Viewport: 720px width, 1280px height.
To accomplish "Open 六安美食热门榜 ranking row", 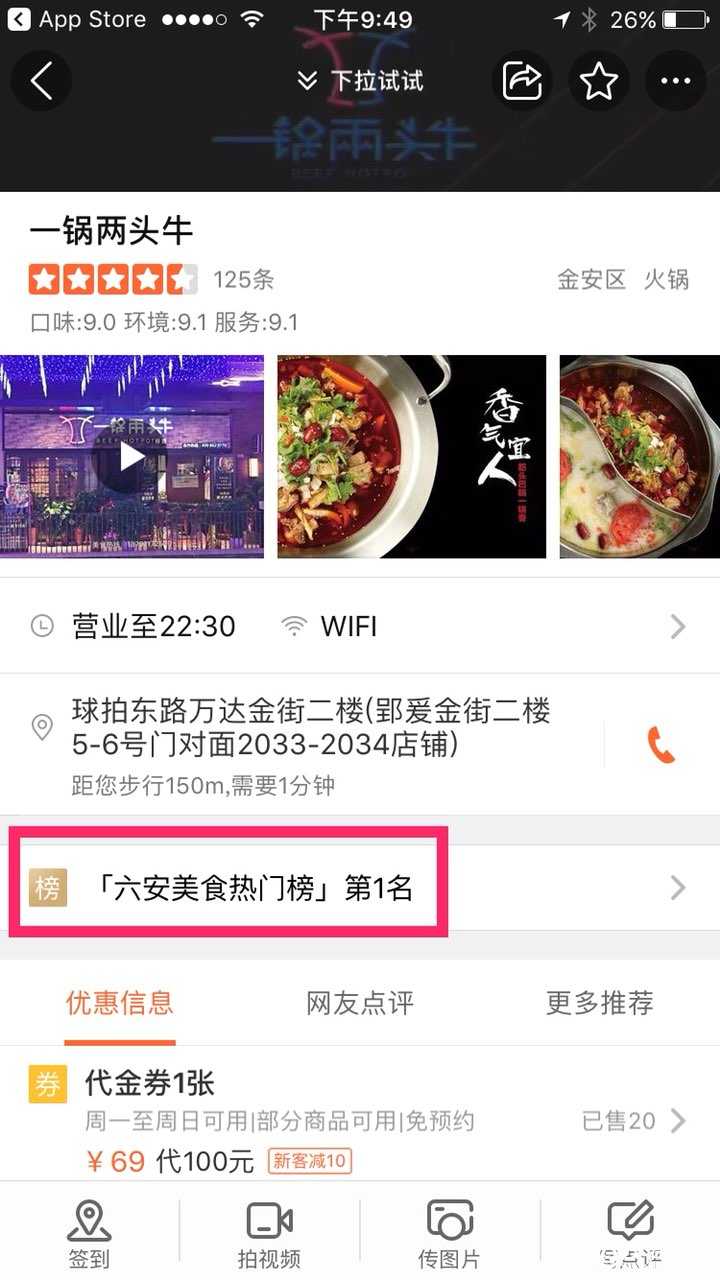I will (360, 887).
